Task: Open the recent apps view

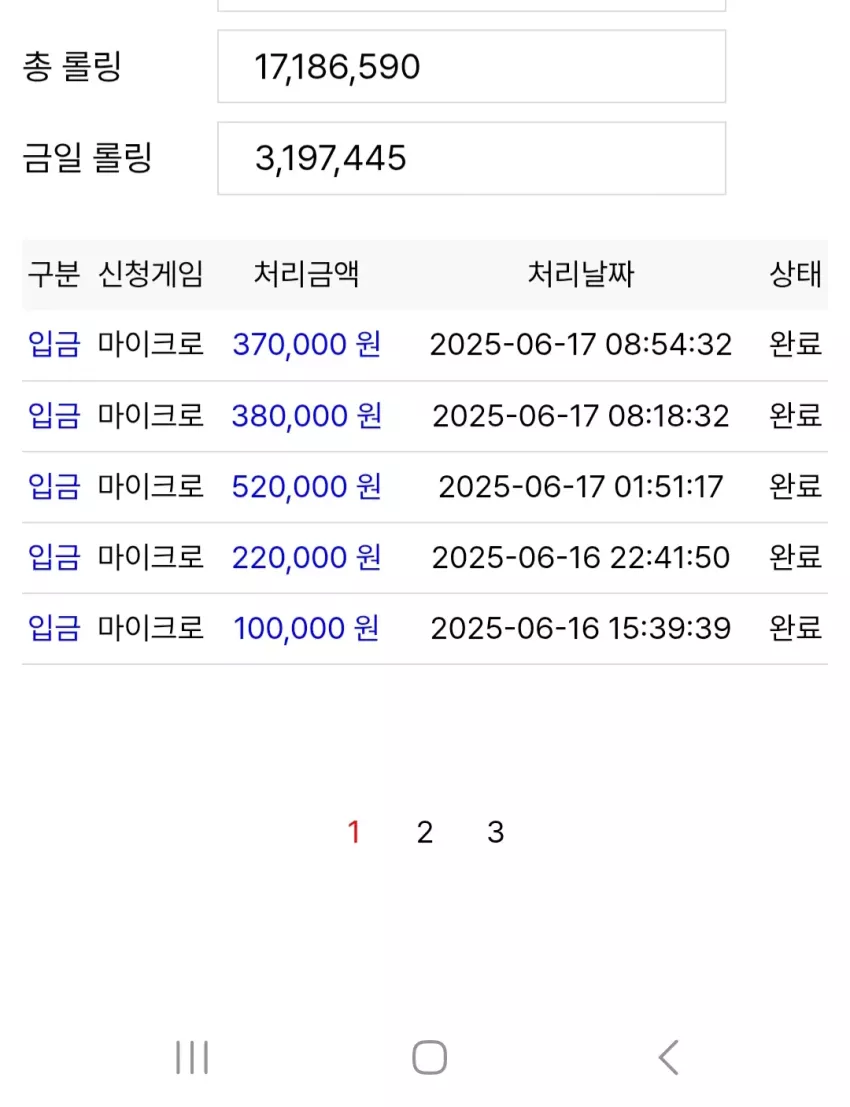Action: 192,1058
